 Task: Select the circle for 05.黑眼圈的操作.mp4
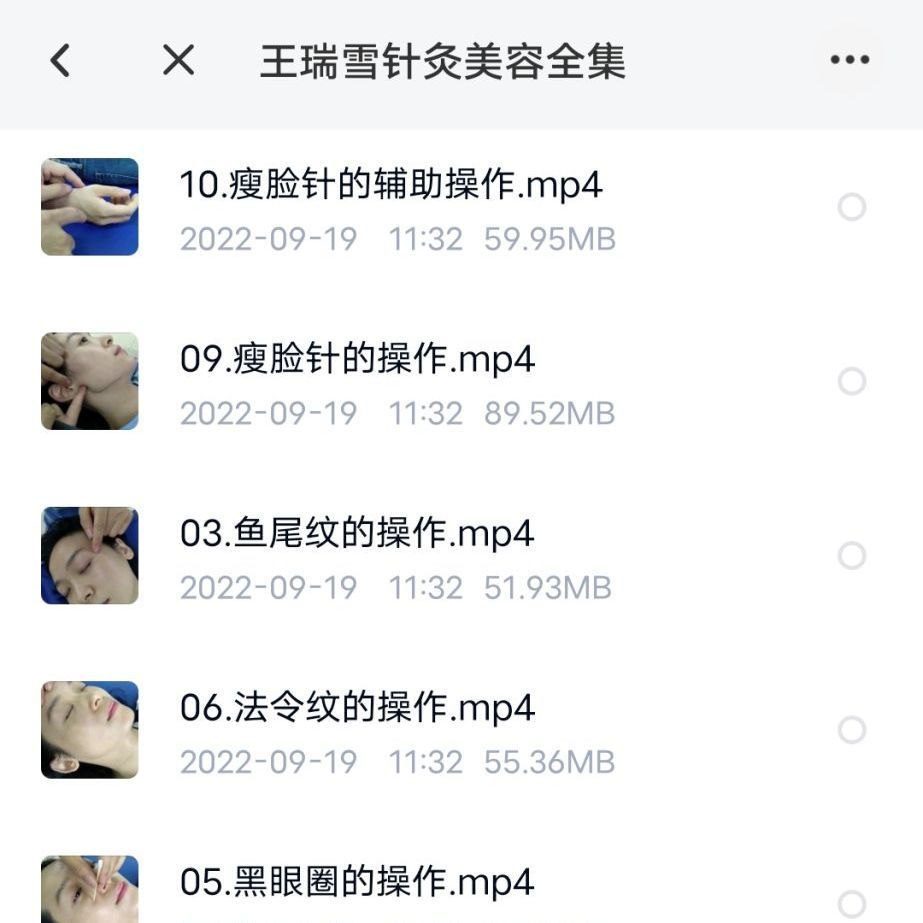[x=851, y=903]
